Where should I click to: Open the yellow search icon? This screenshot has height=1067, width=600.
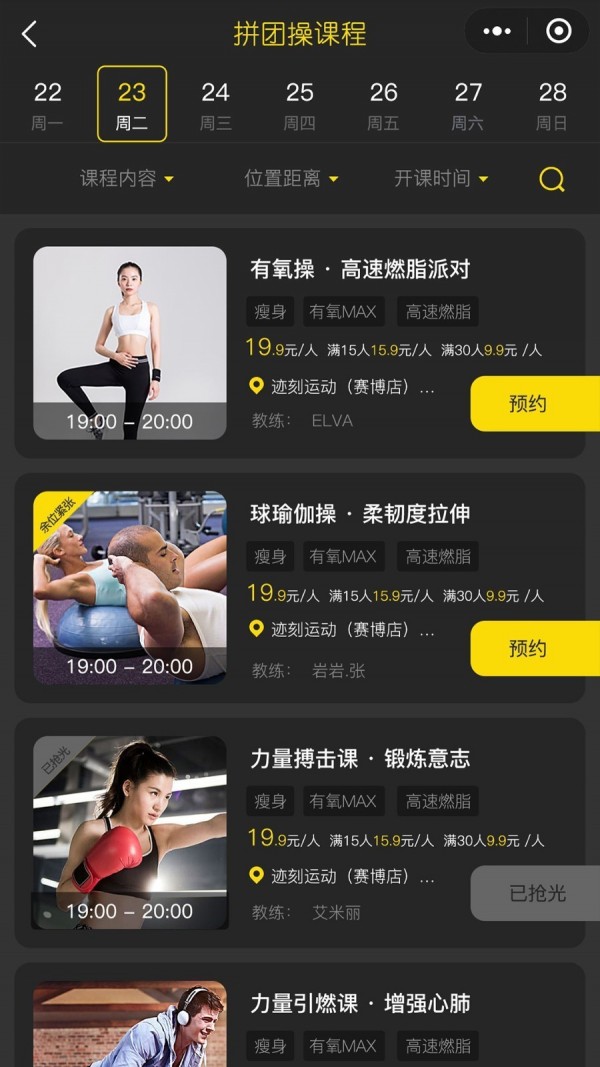[x=551, y=179]
